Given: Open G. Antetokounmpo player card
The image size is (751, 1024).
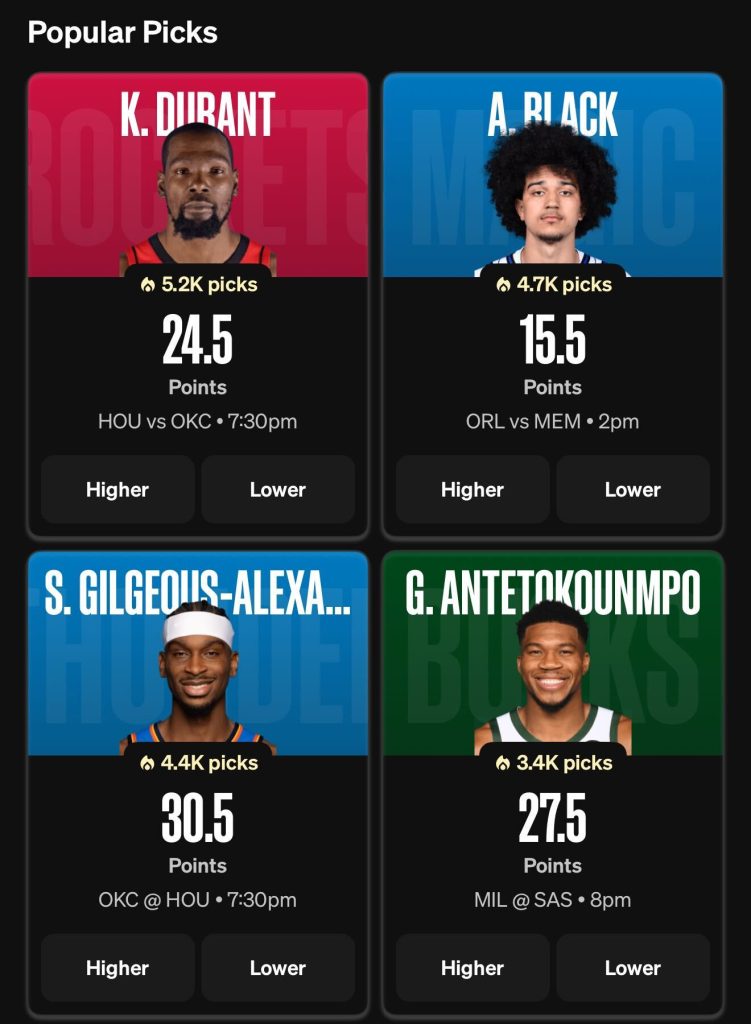Looking at the screenshot, I should click(552, 660).
